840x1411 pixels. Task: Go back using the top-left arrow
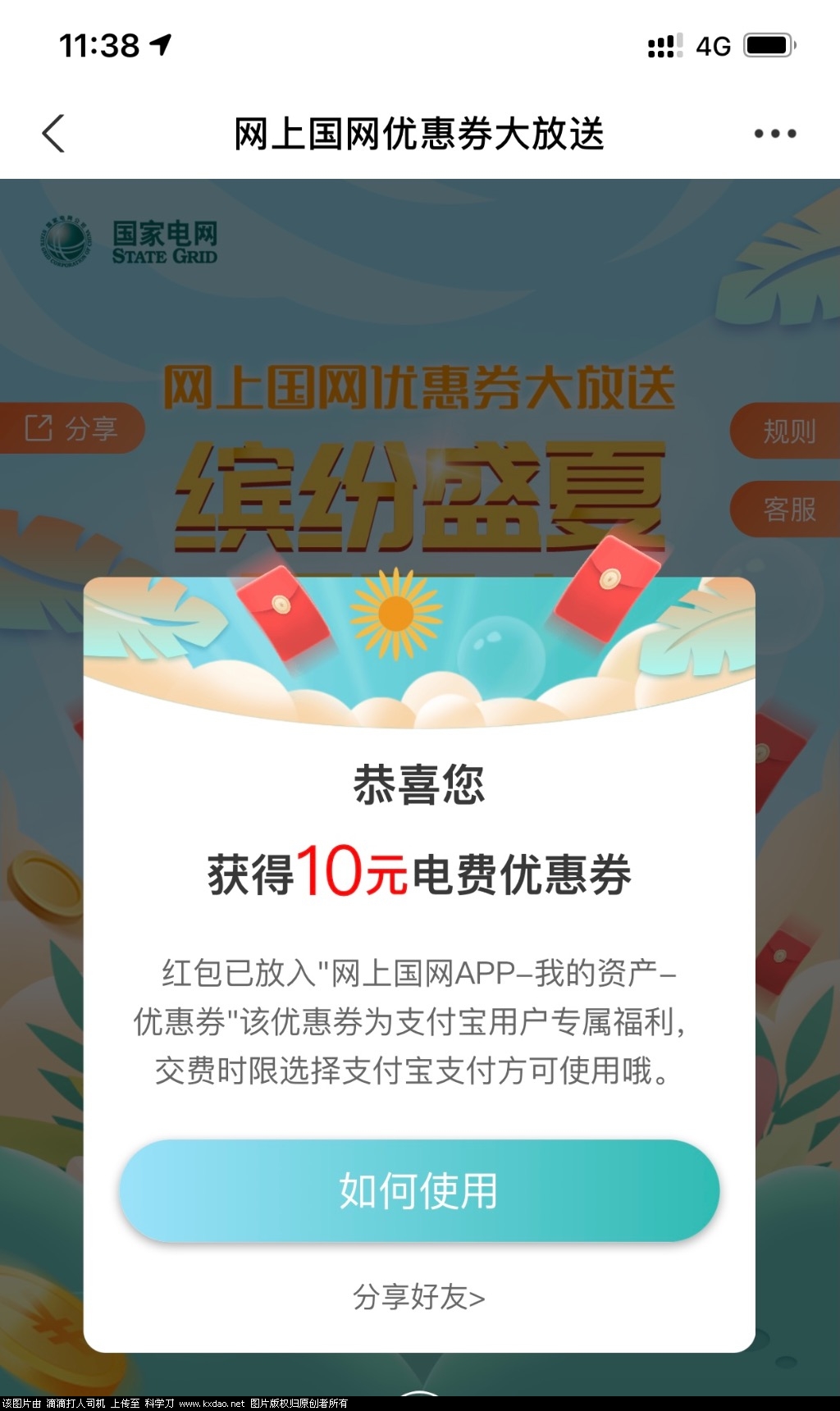click(x=53, y=134)
